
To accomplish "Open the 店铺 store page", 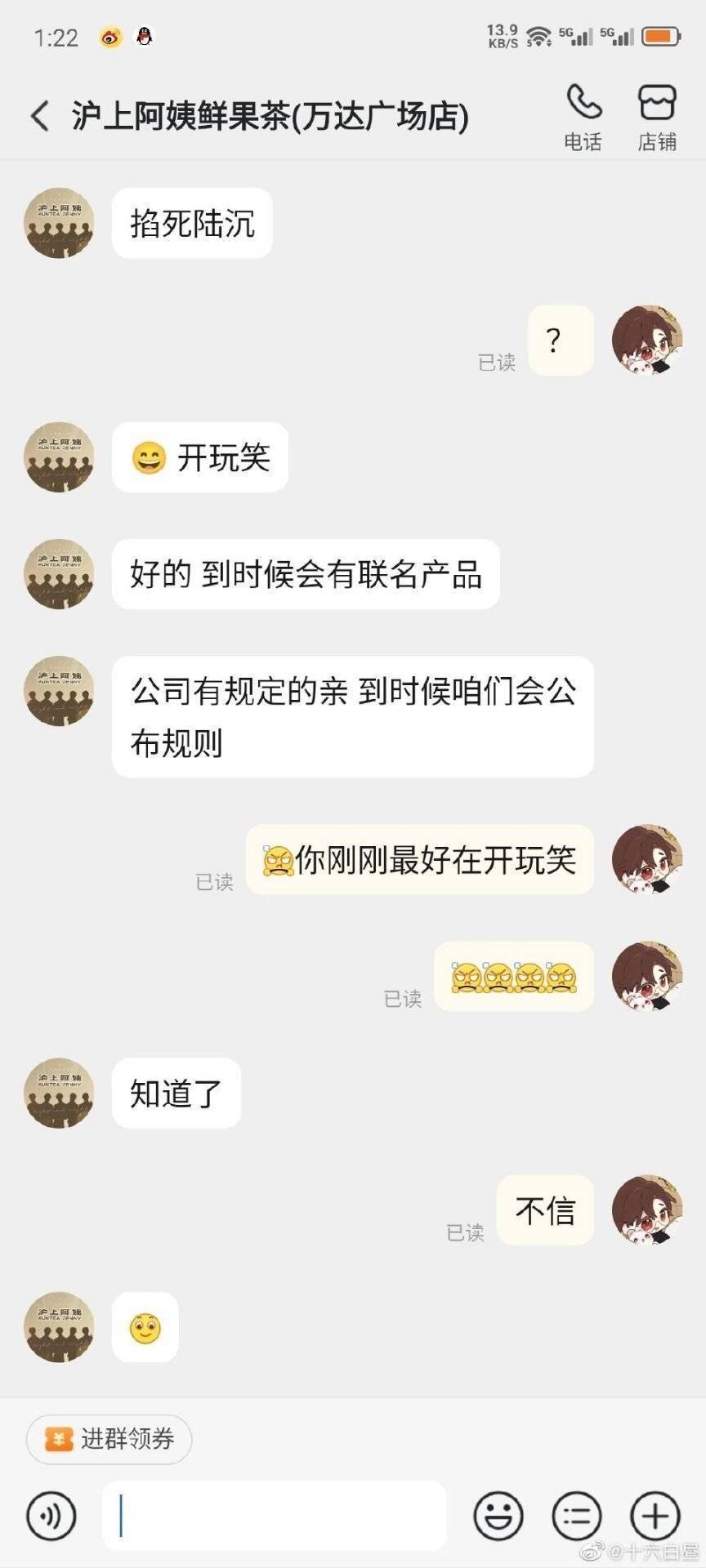I will [x=657, y=118].
